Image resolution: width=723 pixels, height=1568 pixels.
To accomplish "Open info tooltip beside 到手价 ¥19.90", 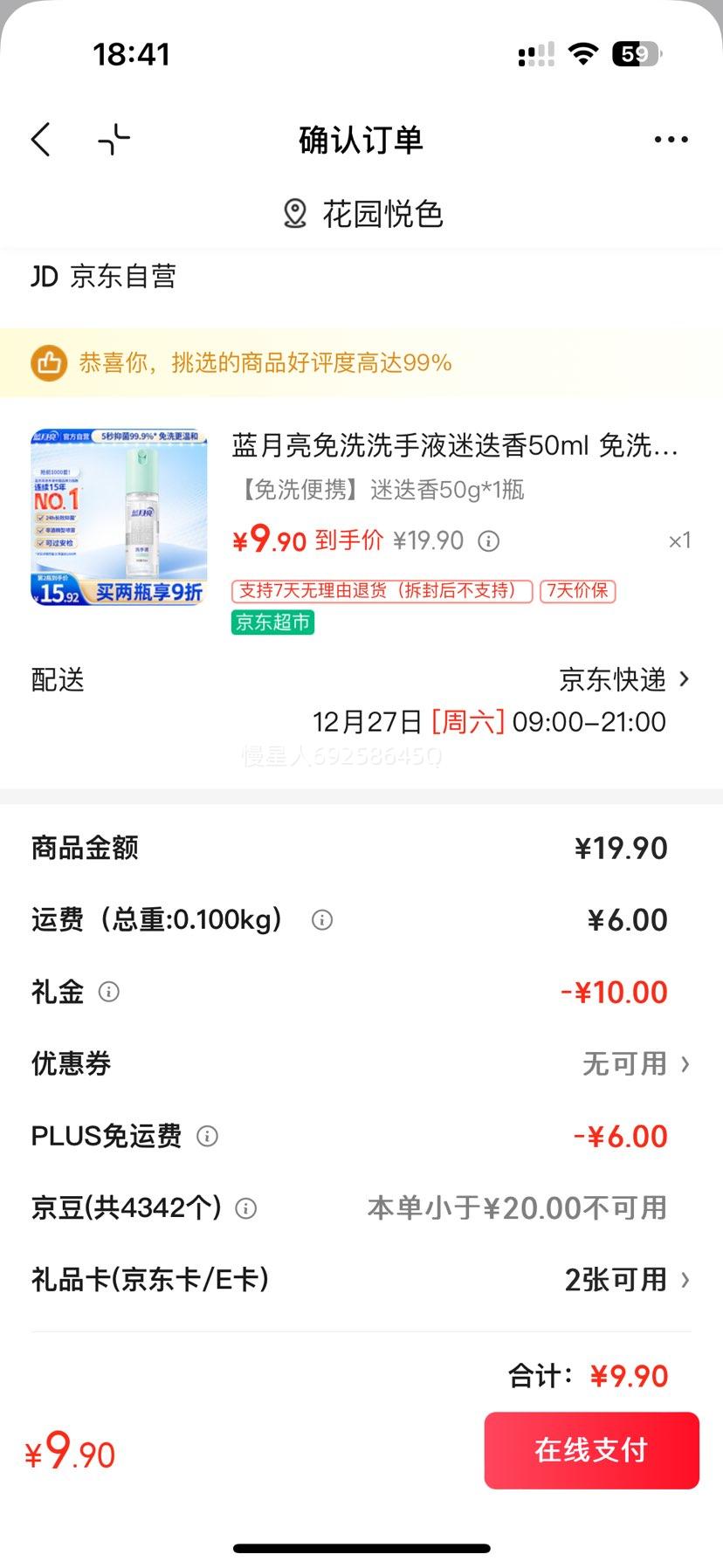I will click(488, 541).
